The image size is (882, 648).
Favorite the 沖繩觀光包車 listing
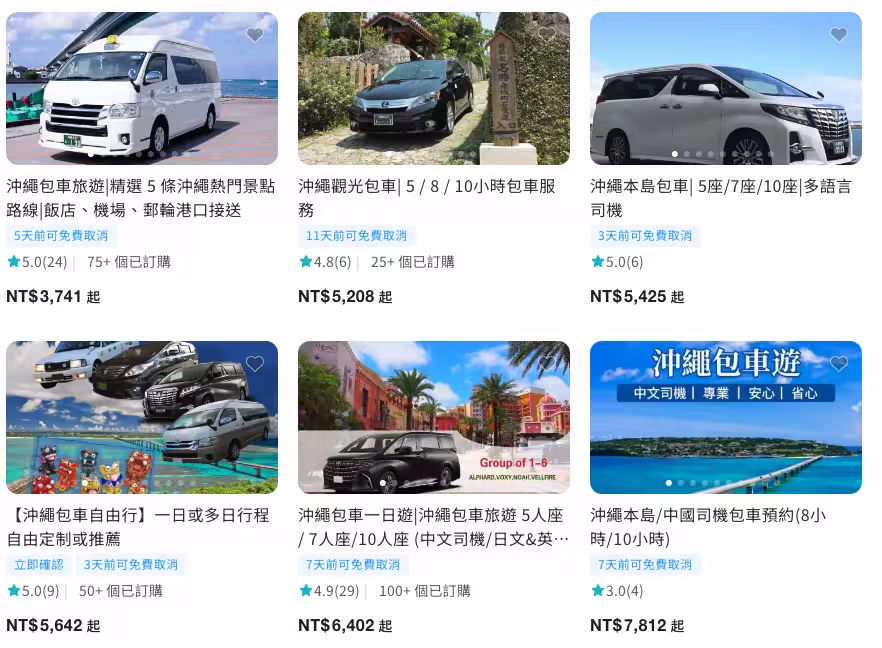point(547,35)
